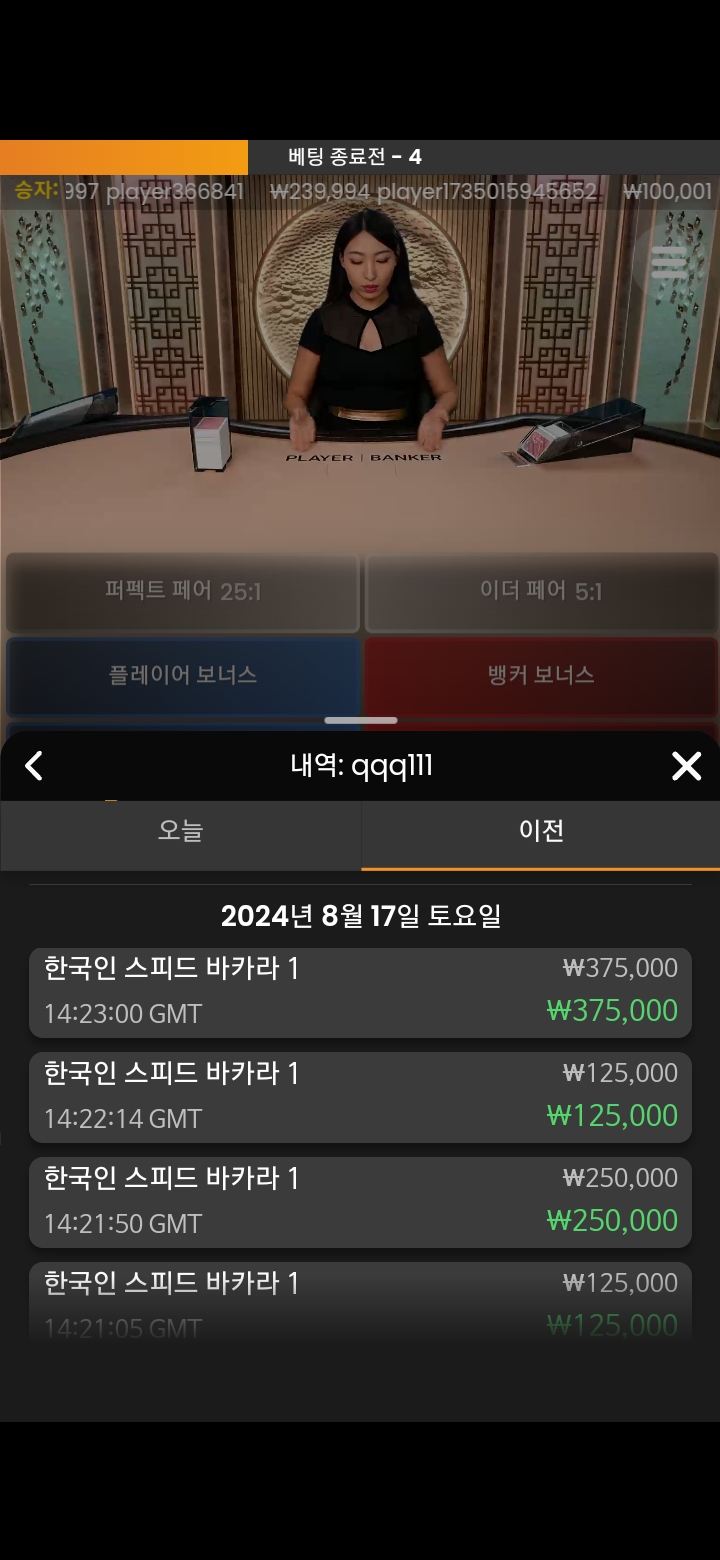Open the hamburger menu over the video
720x1560 pixels.
click(670, 263)
